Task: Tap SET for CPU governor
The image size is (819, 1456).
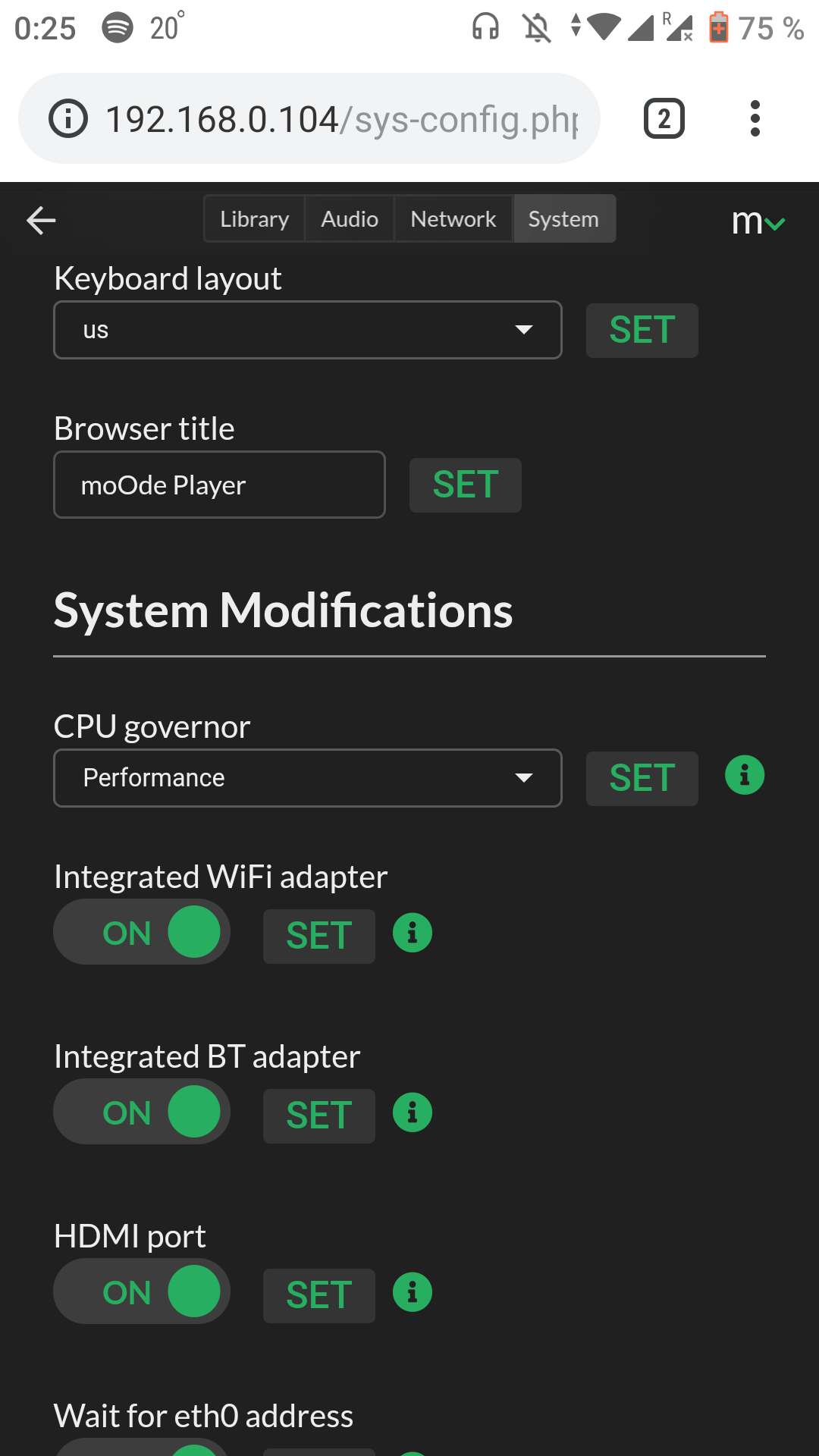Action: pos(642,779)
